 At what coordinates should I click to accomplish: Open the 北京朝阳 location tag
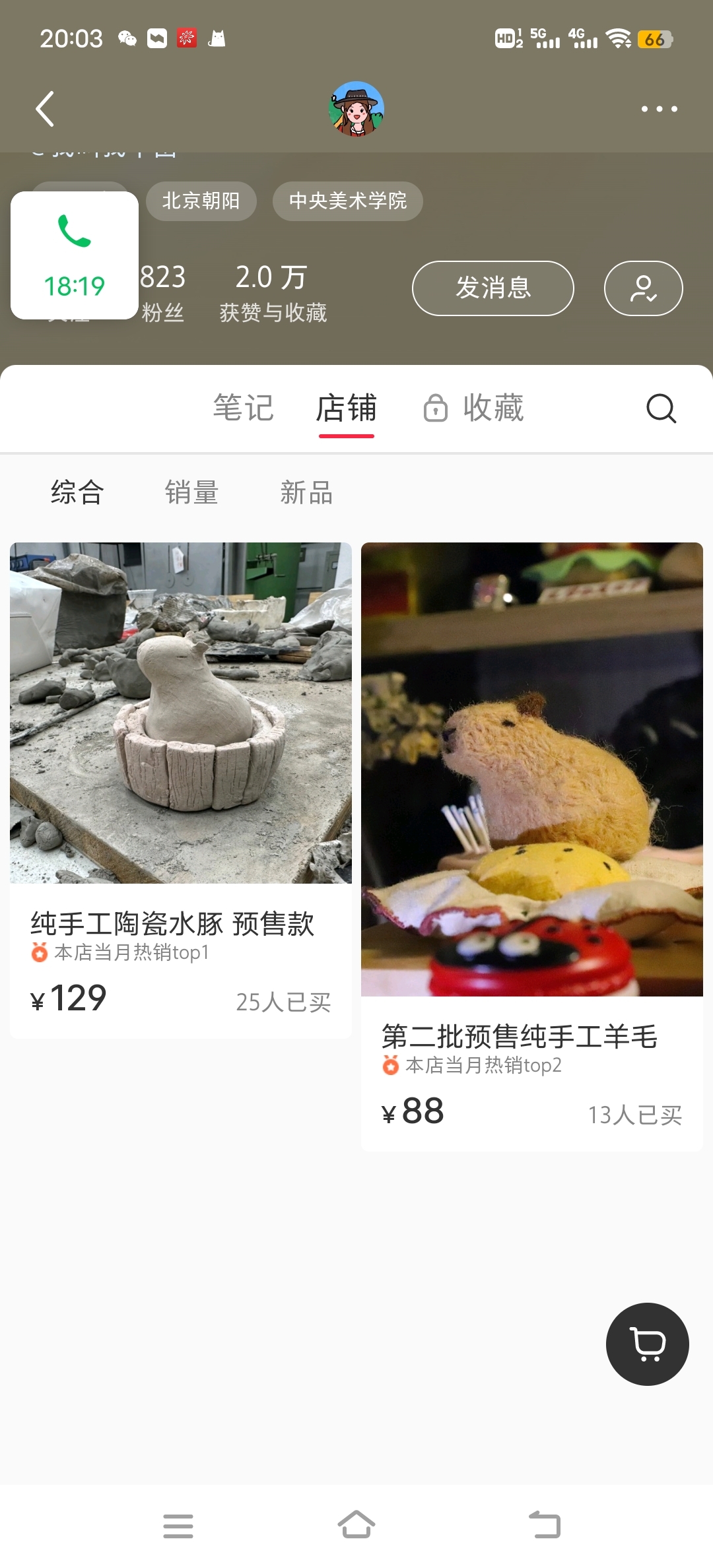[x=201, y=201]
